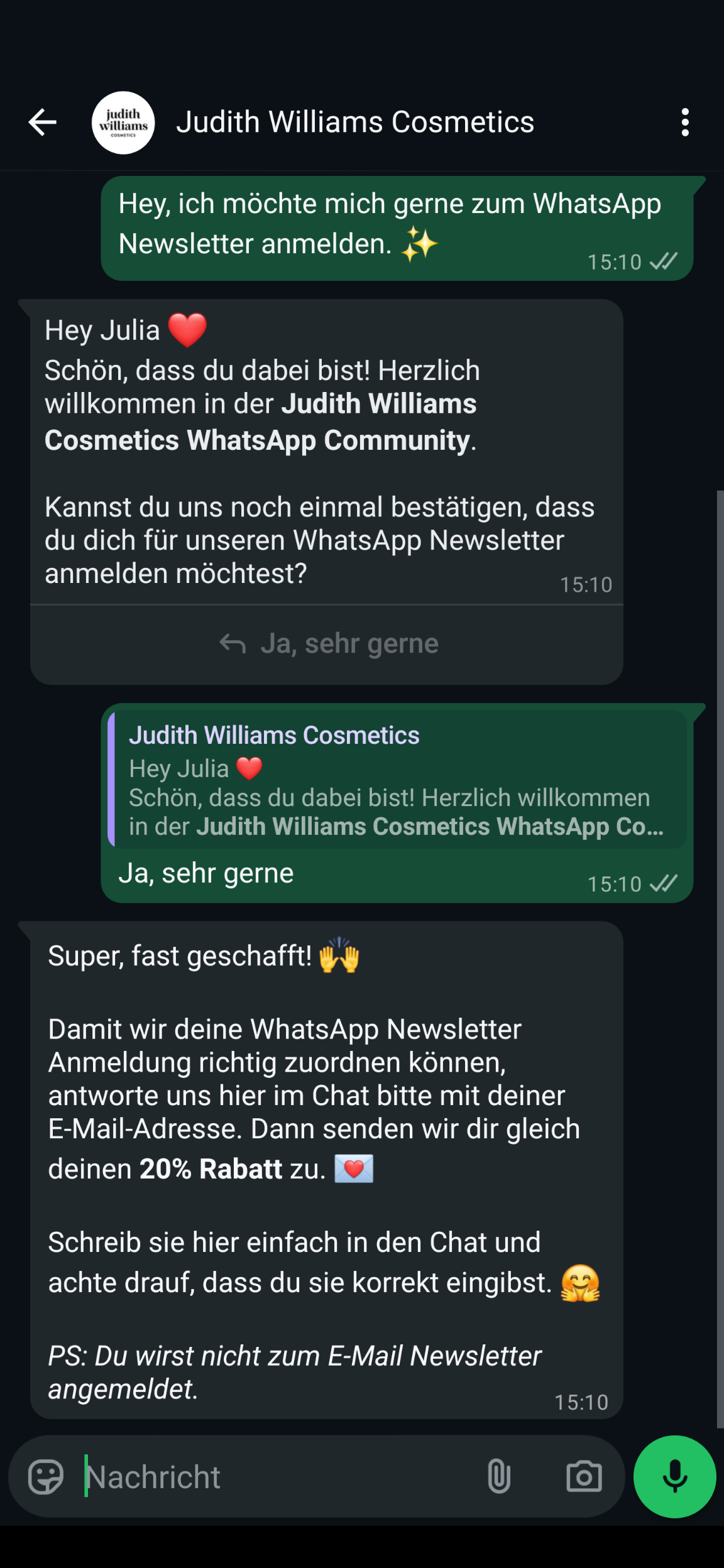Focus the Nachricht message field
The image size is (724, 1568).
click(277, 1476)
